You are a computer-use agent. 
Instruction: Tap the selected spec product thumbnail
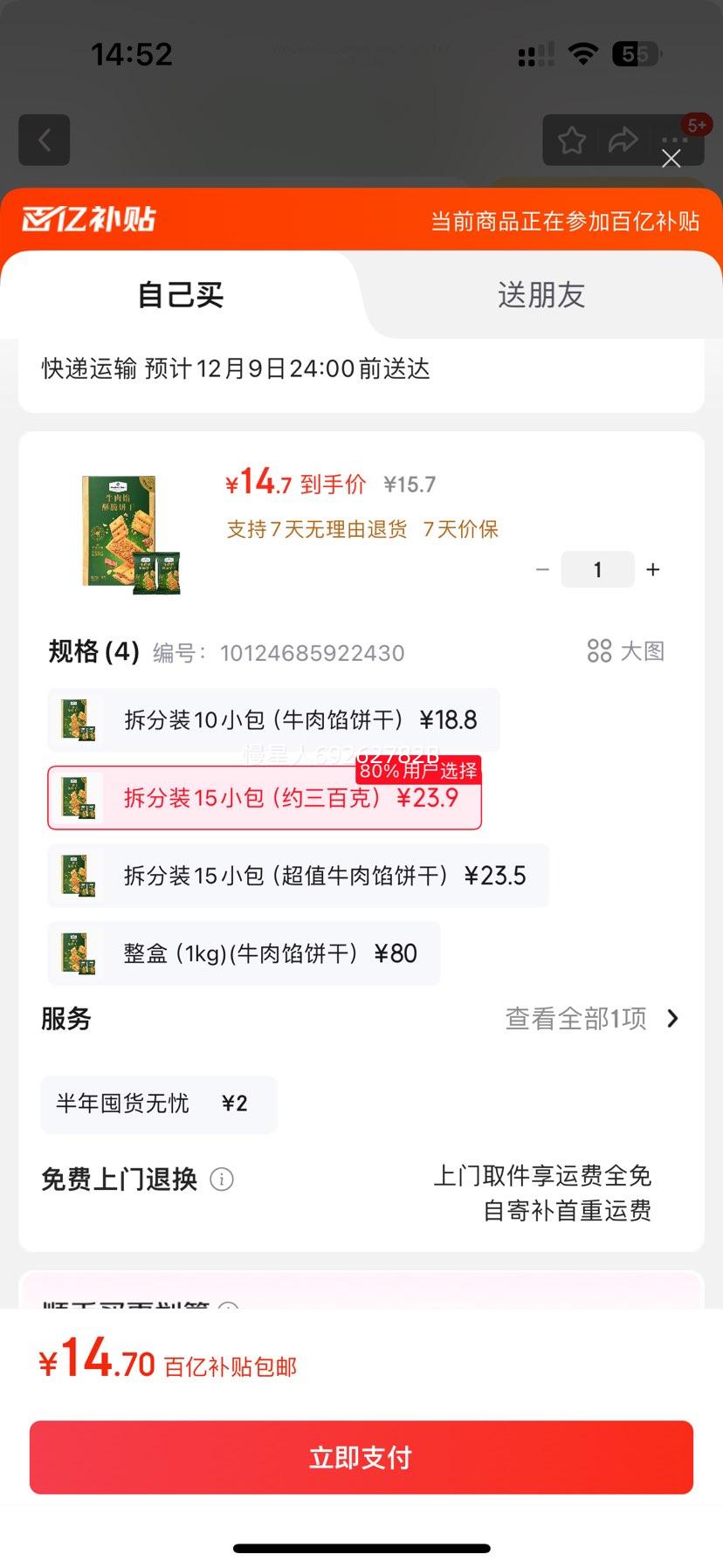click(x=79, y=797)
